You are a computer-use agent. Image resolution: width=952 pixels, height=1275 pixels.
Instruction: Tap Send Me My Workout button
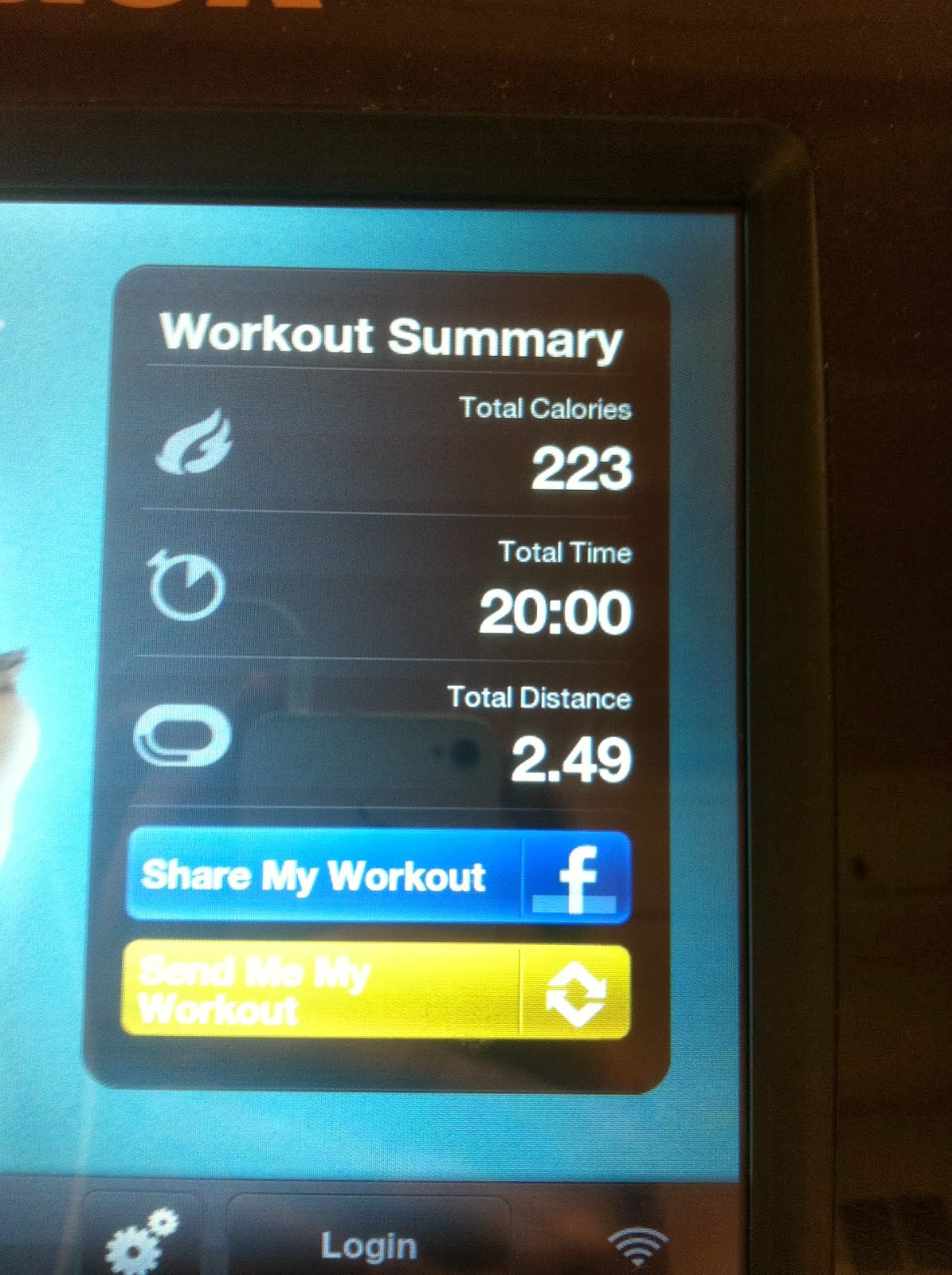click(x=375, y=991)
